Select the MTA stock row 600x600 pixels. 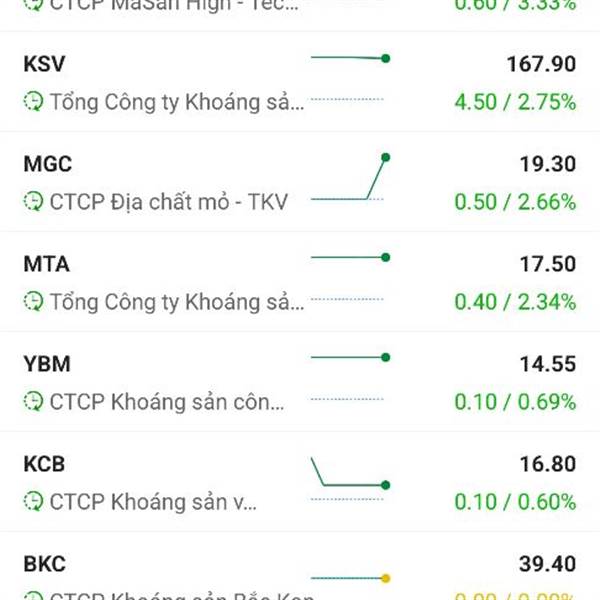(x=300, y=282)
